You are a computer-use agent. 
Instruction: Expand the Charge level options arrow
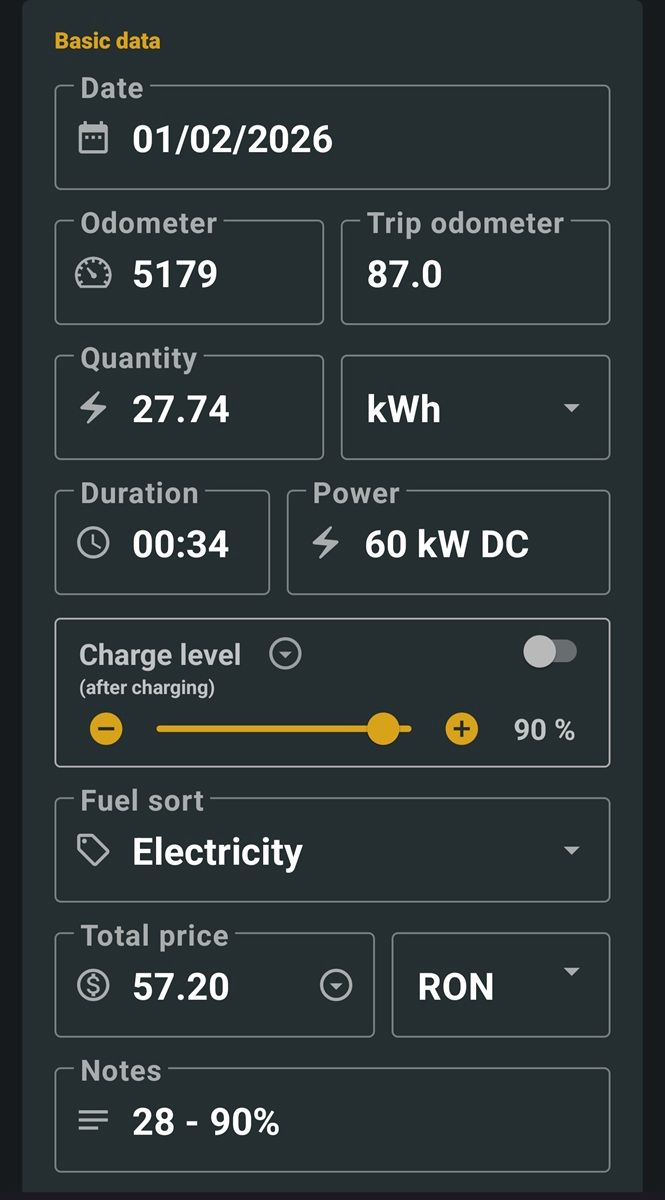click(286, 654)
